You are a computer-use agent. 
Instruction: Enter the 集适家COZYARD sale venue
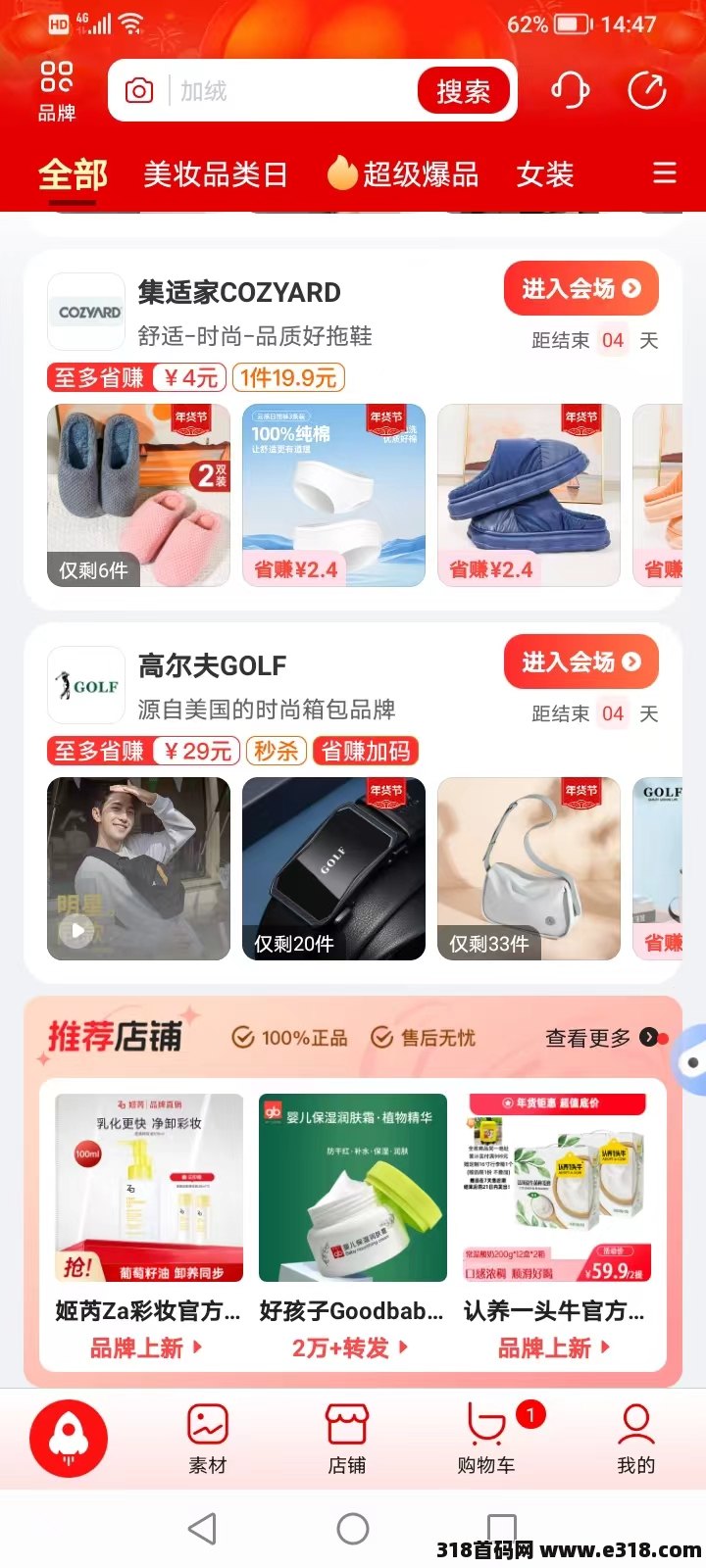point(580,288)
